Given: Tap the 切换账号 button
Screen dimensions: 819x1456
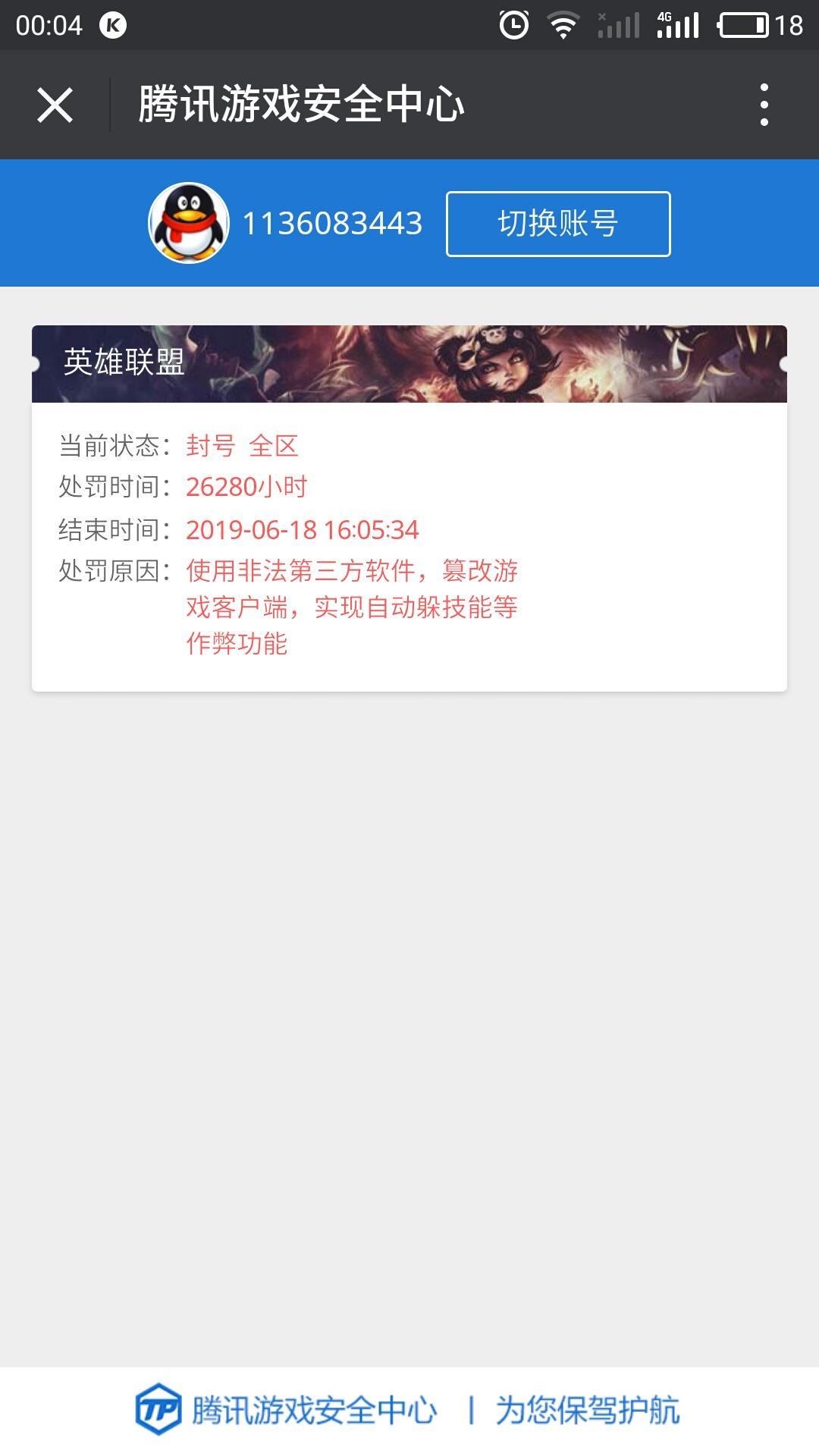Looking at the screenshot, I should [x=558, y=224].
